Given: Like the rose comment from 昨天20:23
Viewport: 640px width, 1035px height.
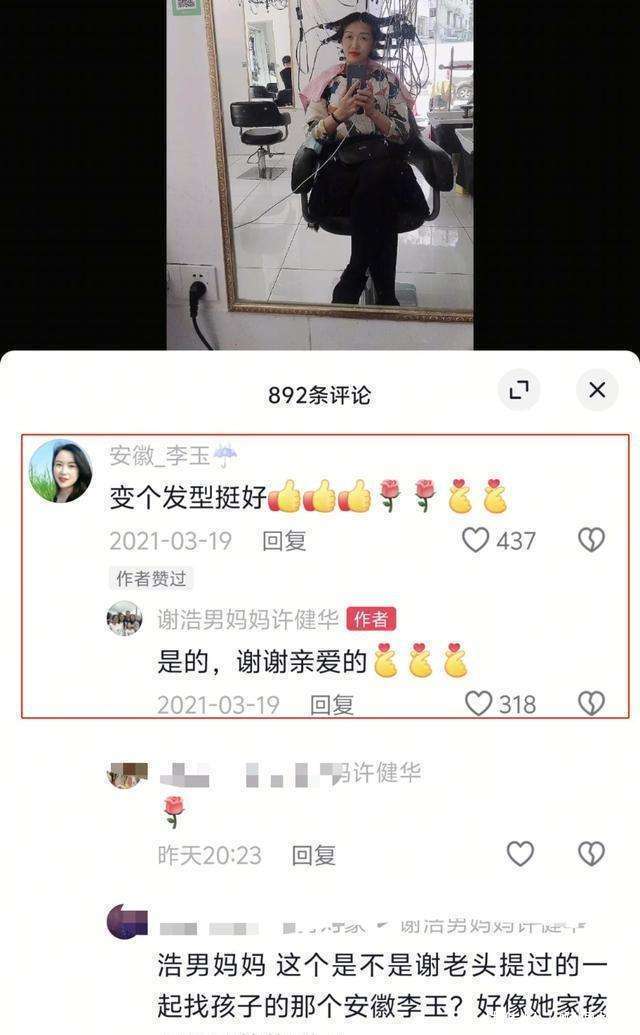Looking at the screenshot, I should point(520,854).
